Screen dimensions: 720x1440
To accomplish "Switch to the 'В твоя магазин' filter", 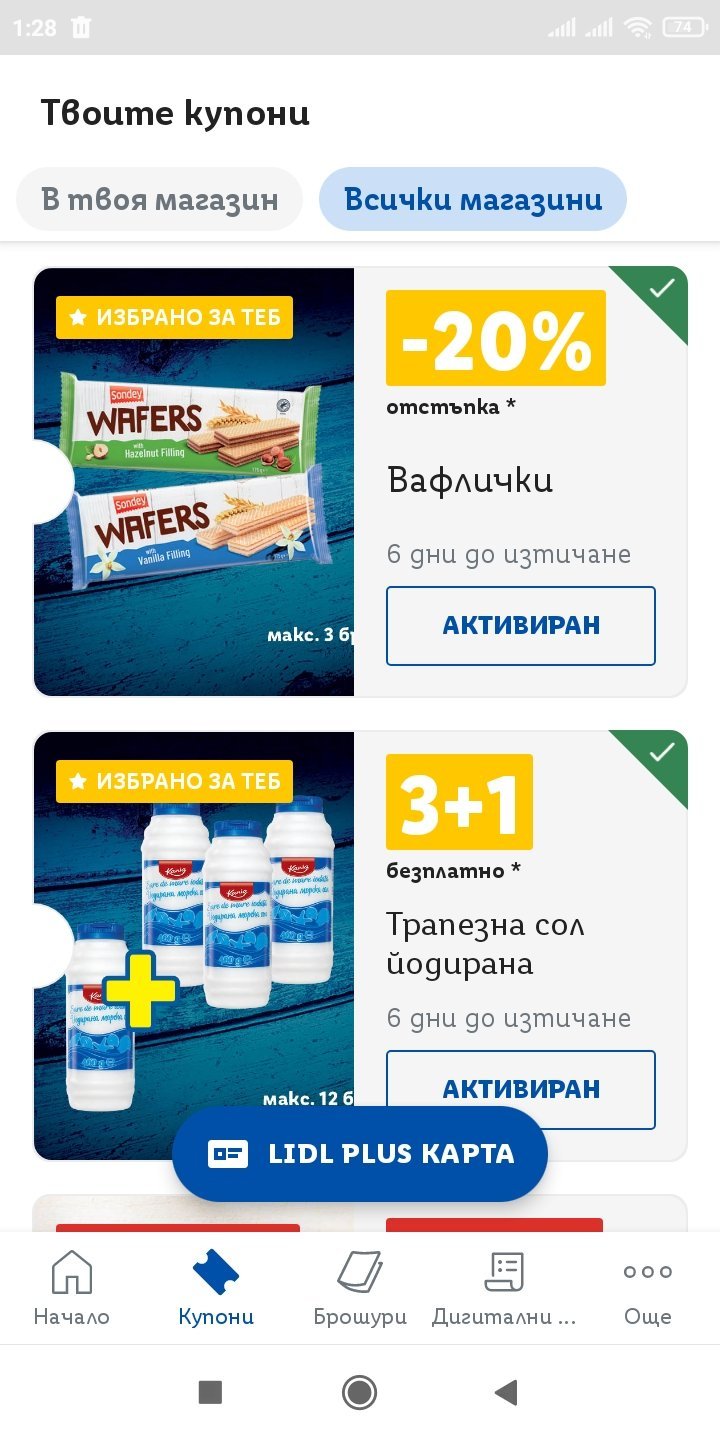I will tap(159, 199).
